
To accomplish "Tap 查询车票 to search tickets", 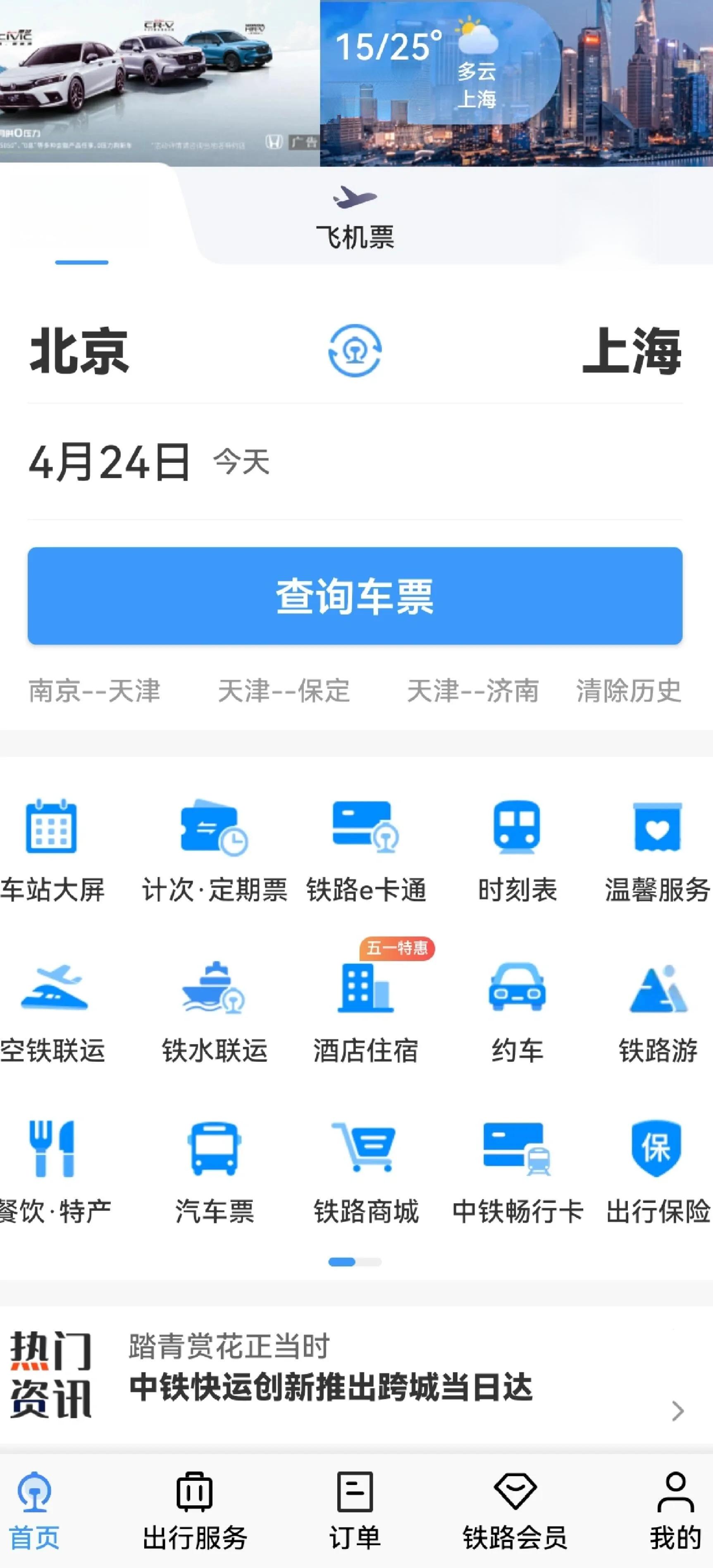I will [355, 596].
